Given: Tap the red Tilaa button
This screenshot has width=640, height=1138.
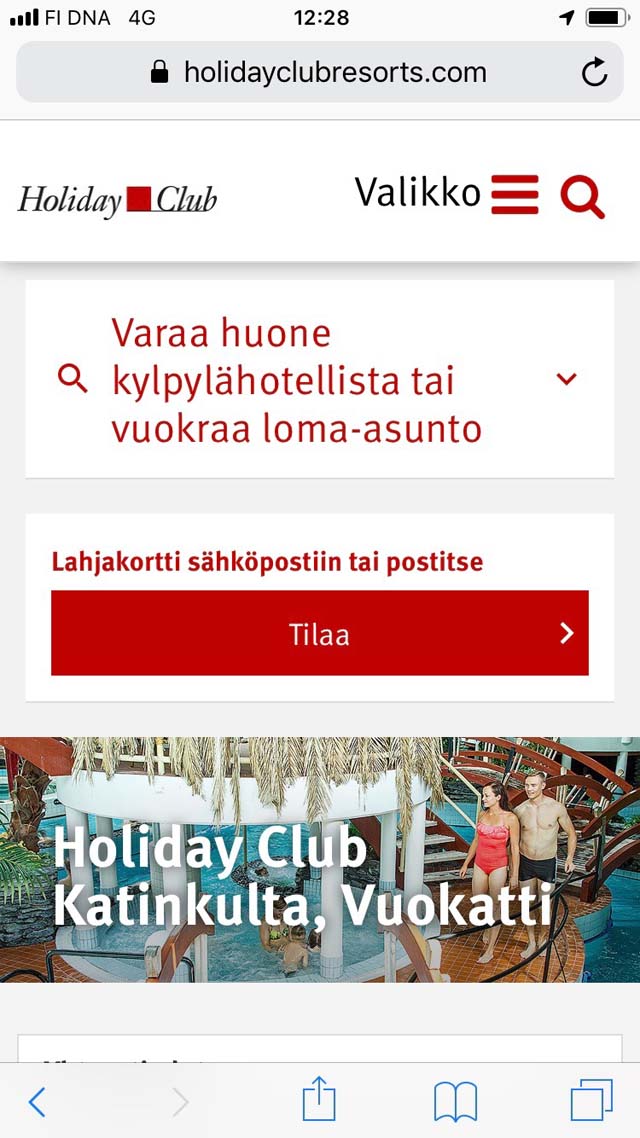Looking at the screenshot, I should click(x=319, y=633).
